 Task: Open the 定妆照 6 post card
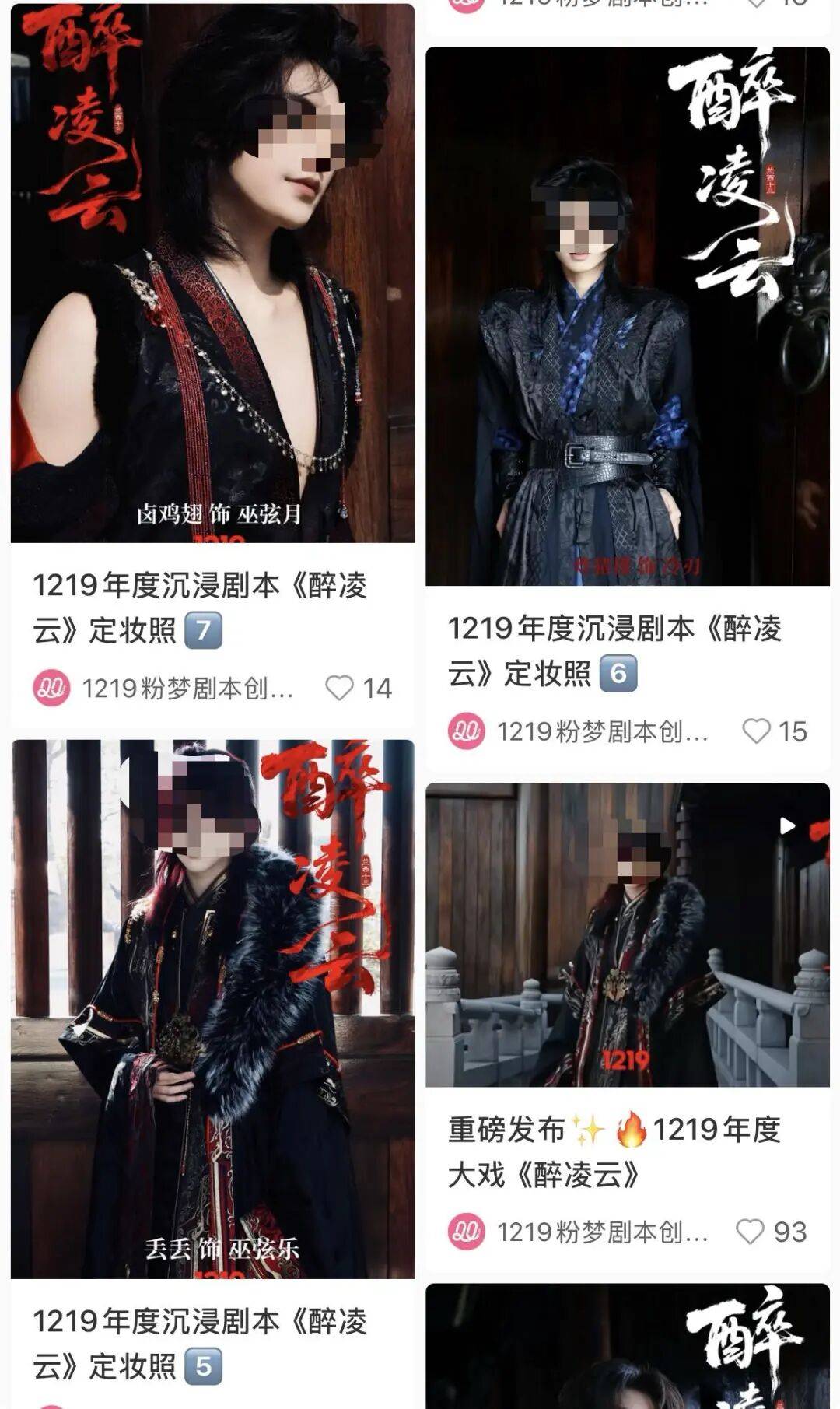pos(627,316)
